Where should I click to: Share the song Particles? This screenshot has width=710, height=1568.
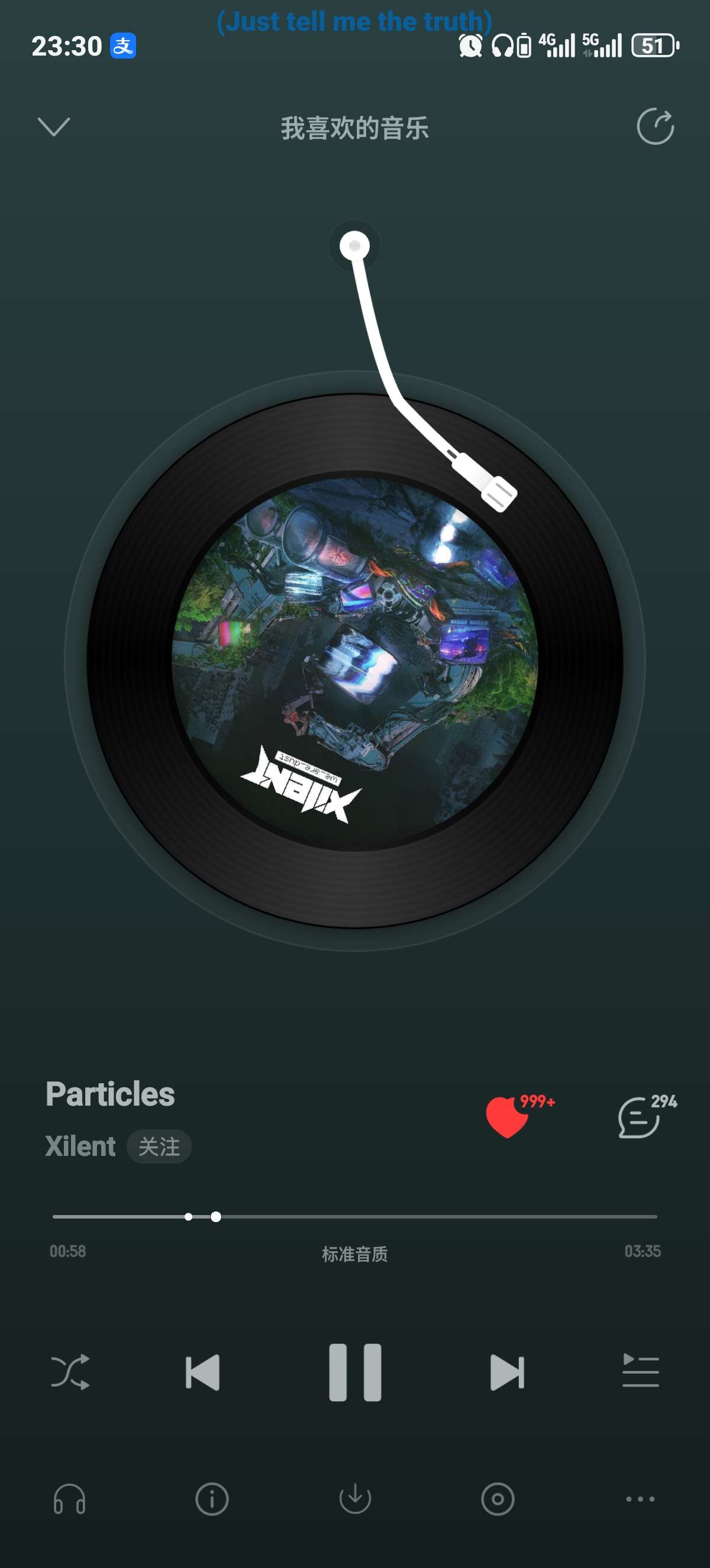(x=654, y=127)
